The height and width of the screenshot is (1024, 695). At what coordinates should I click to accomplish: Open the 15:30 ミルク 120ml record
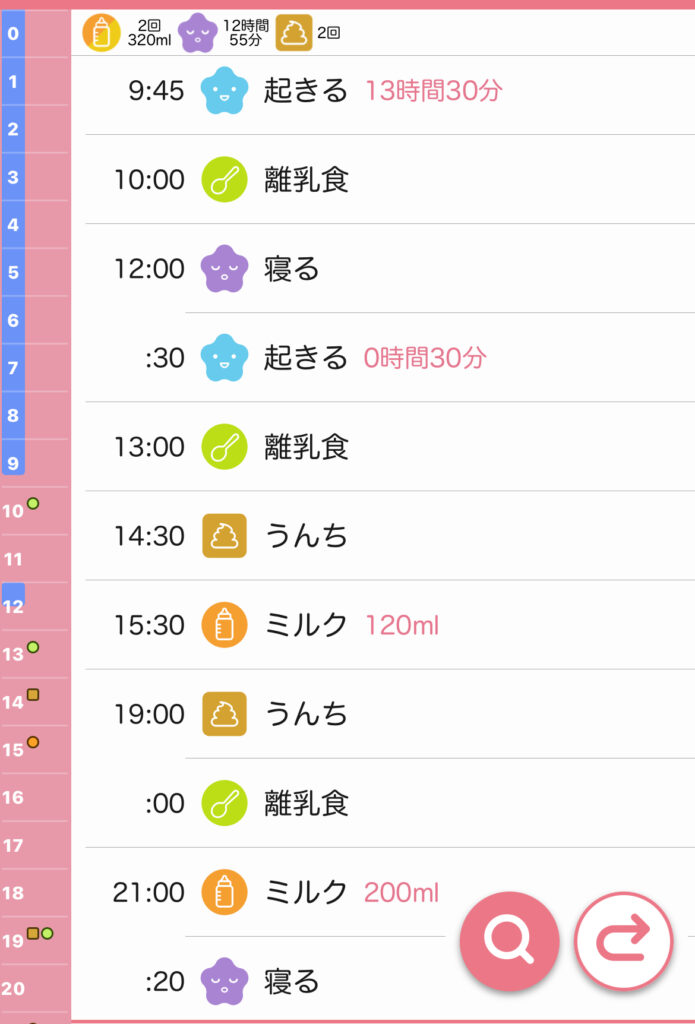[x=390, y=625]
